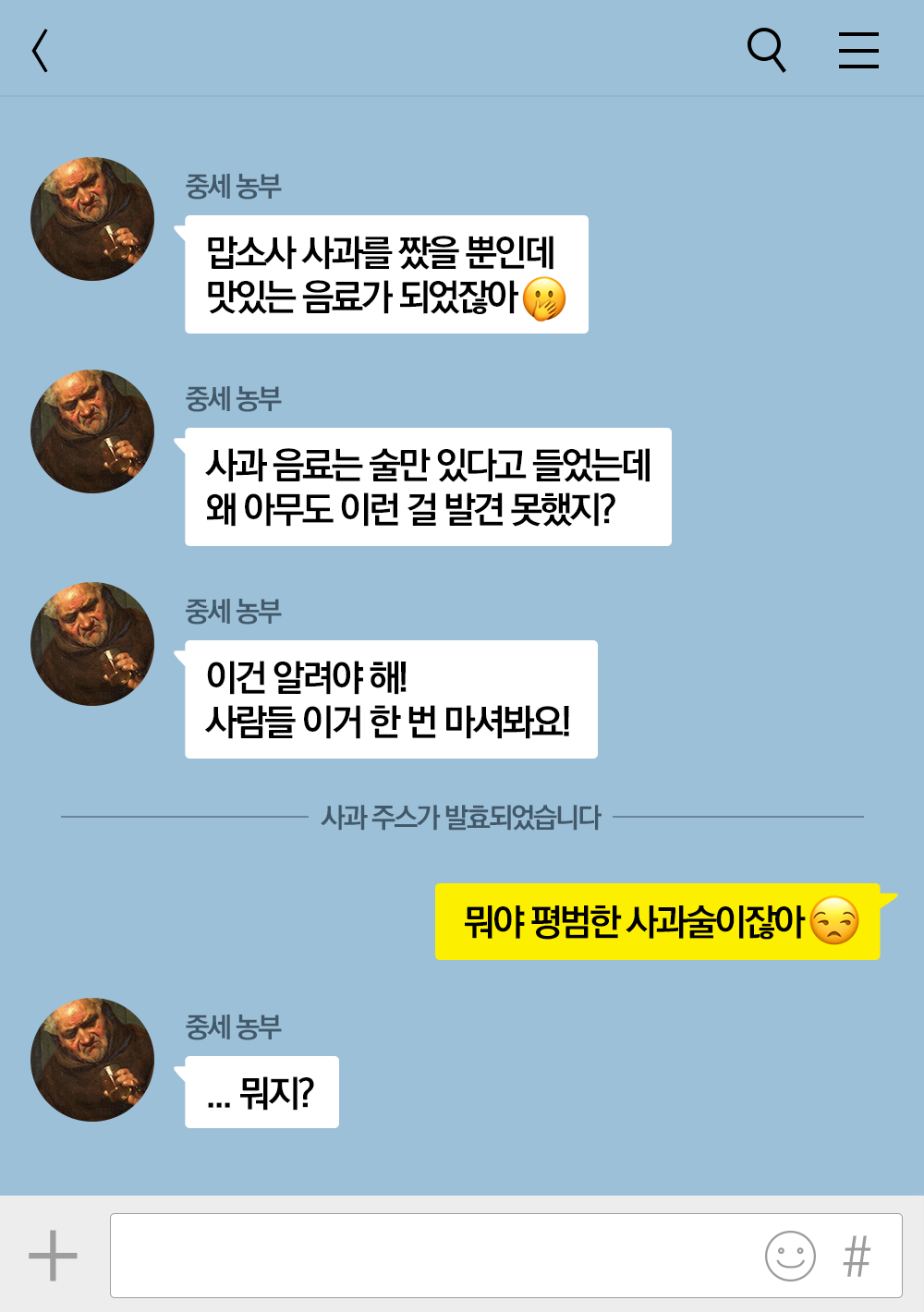Tap the hashtag search icon
The height and width of the screenshot is (1312, 924).
(857, 1257)
